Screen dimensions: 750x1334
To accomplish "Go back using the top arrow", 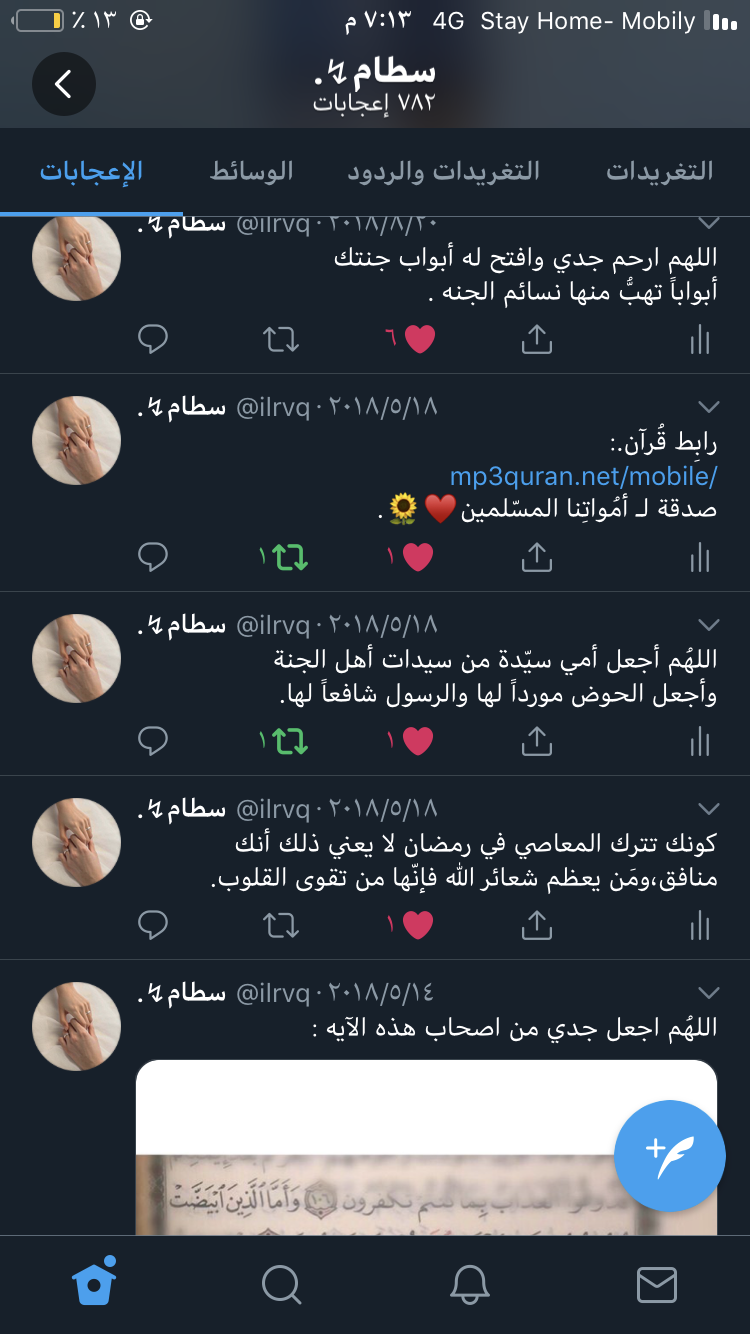I will coord(63,84).
